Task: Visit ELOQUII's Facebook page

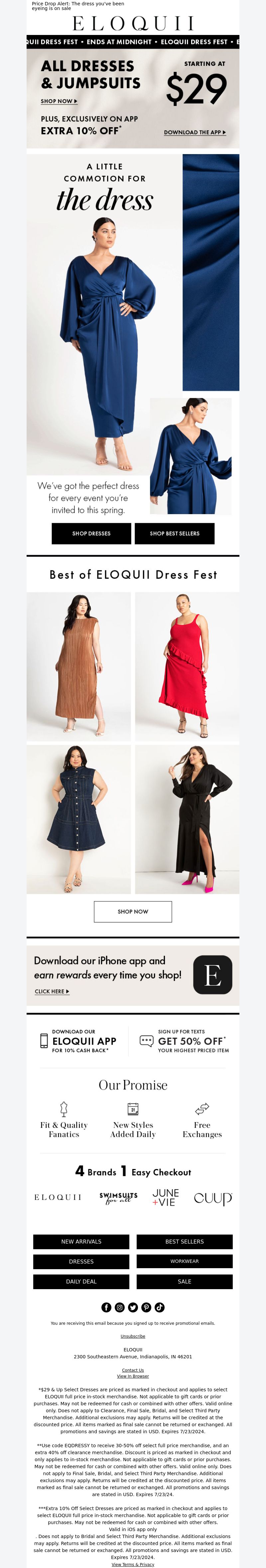Action: click(x=106, y=1307)
